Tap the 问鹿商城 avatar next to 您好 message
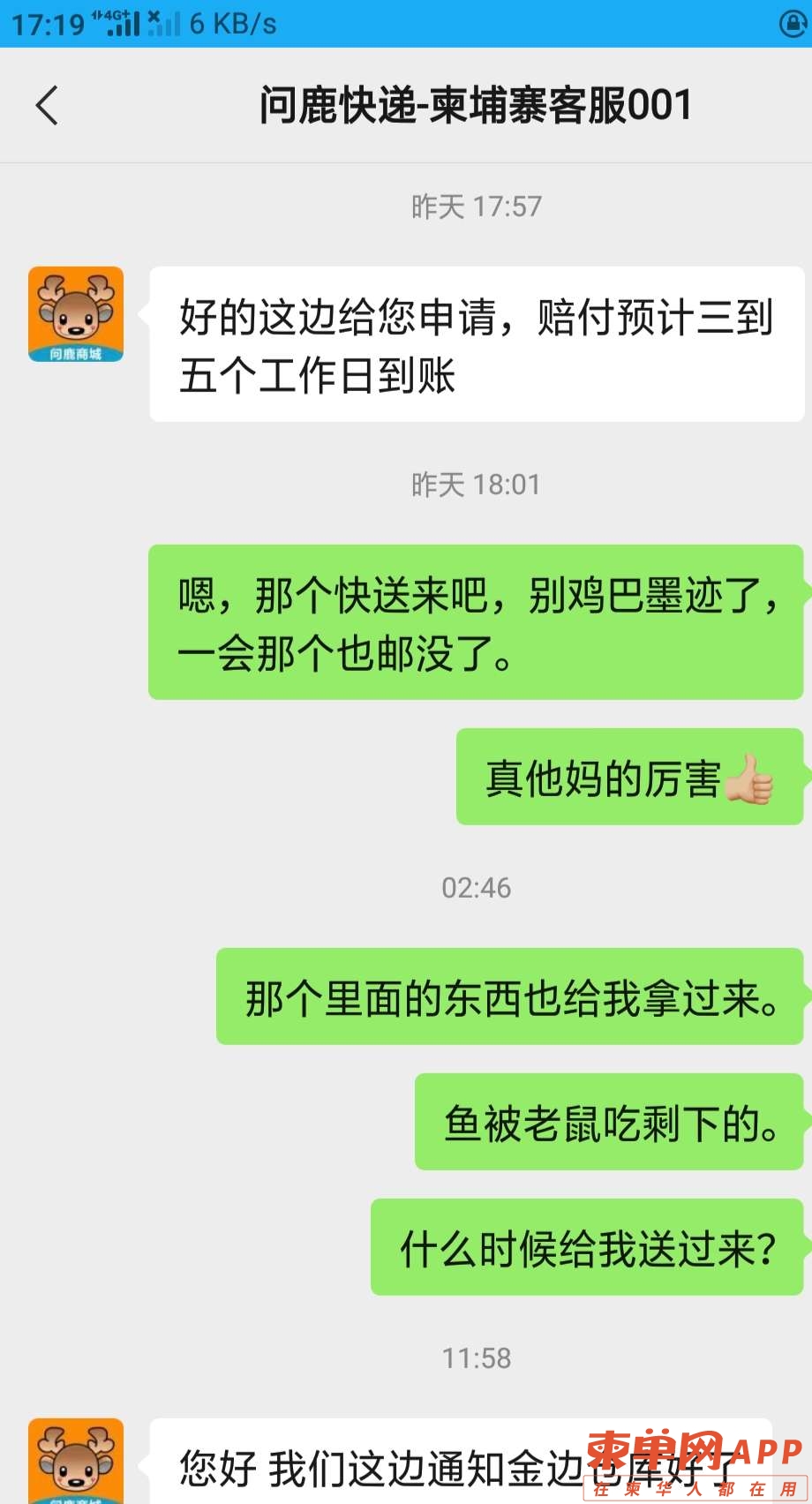This screenshot has height=1504, width=812. click(76, 1461)
